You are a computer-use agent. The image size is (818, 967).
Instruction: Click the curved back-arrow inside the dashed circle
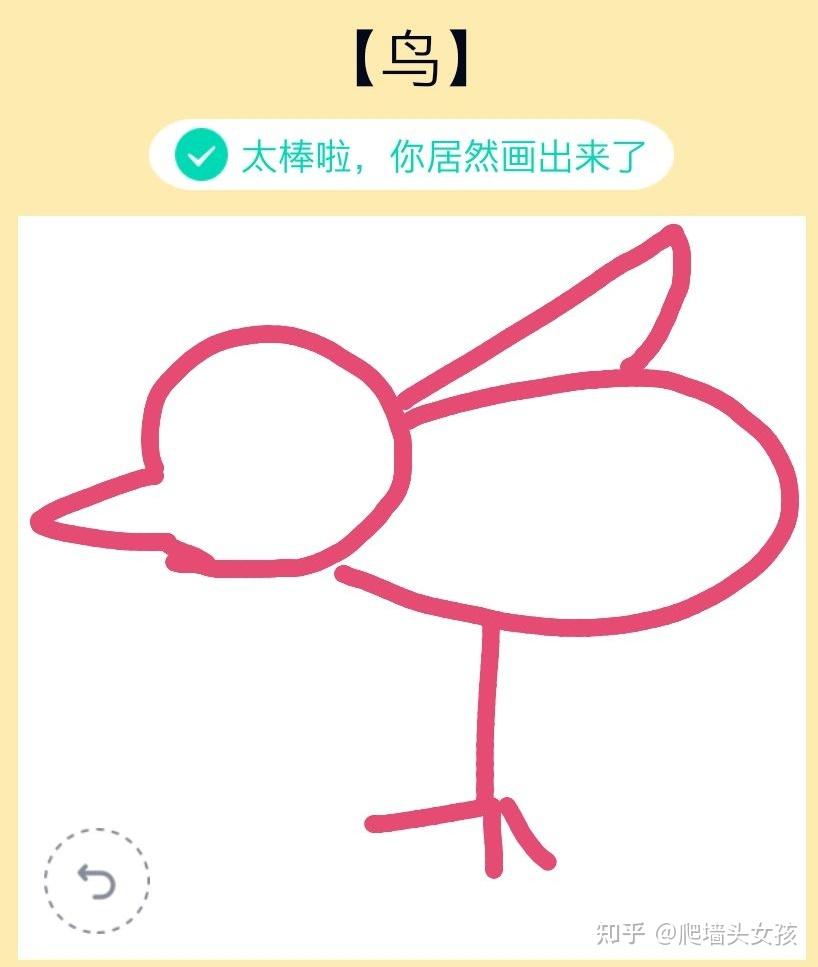[x=96, y=880]
